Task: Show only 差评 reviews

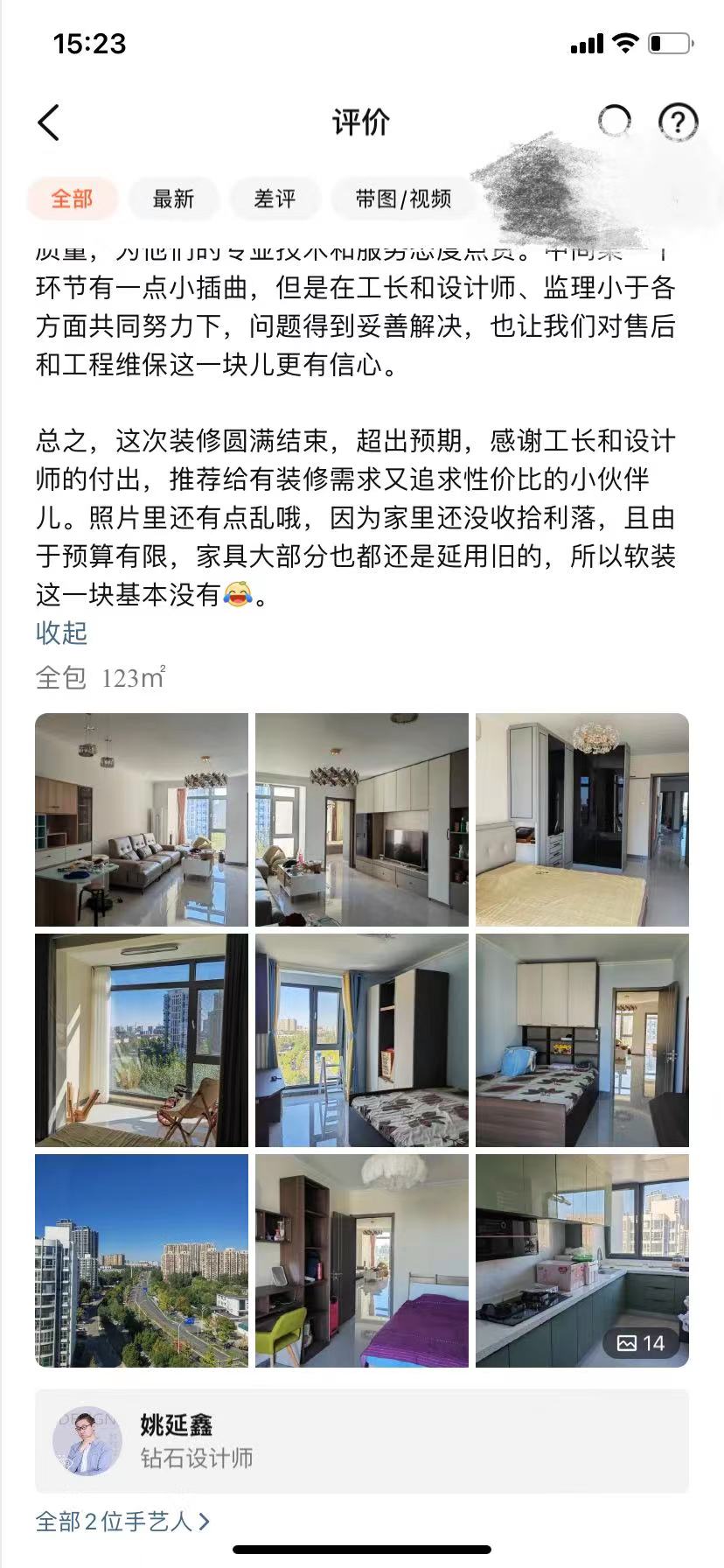Action: point(275,199)
